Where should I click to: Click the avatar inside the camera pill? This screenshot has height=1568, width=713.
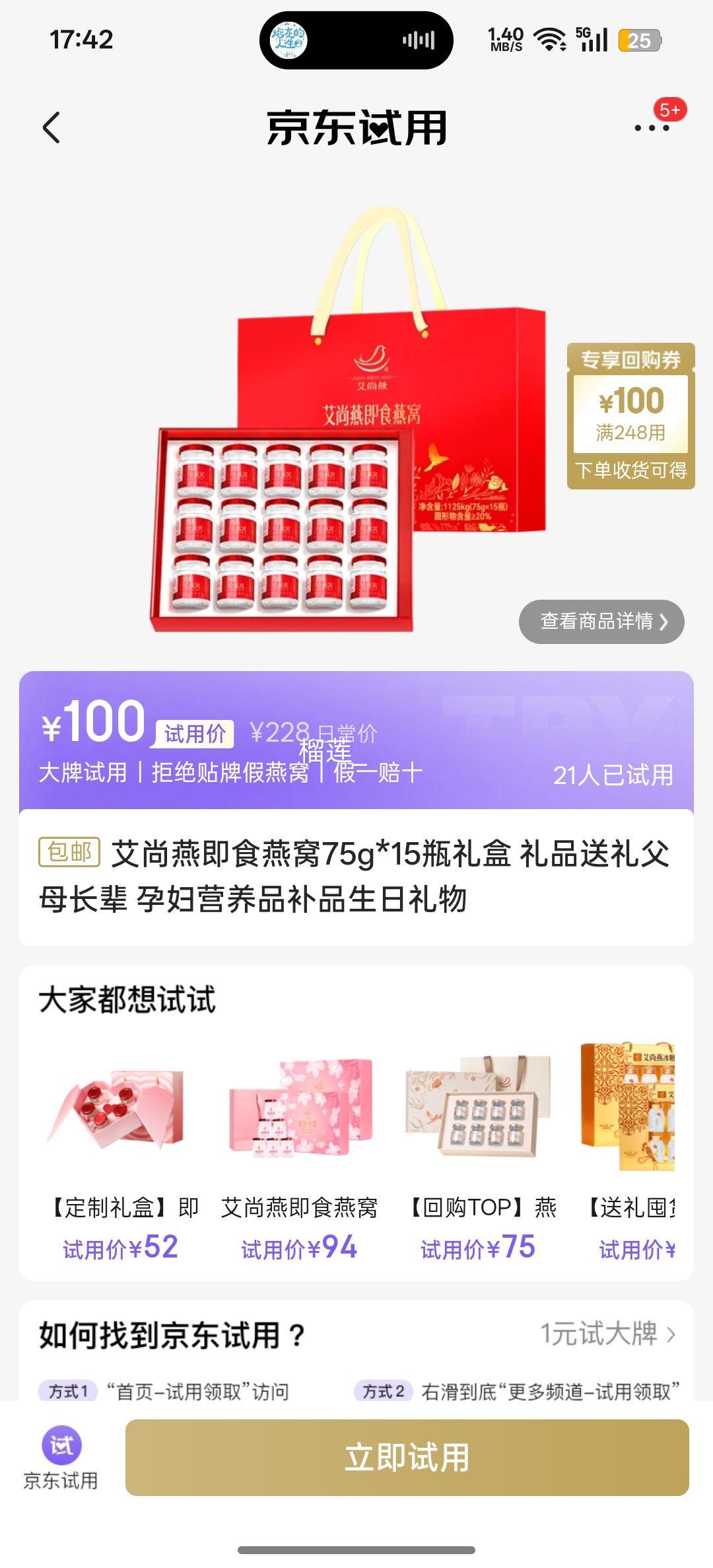pos(290,40)
